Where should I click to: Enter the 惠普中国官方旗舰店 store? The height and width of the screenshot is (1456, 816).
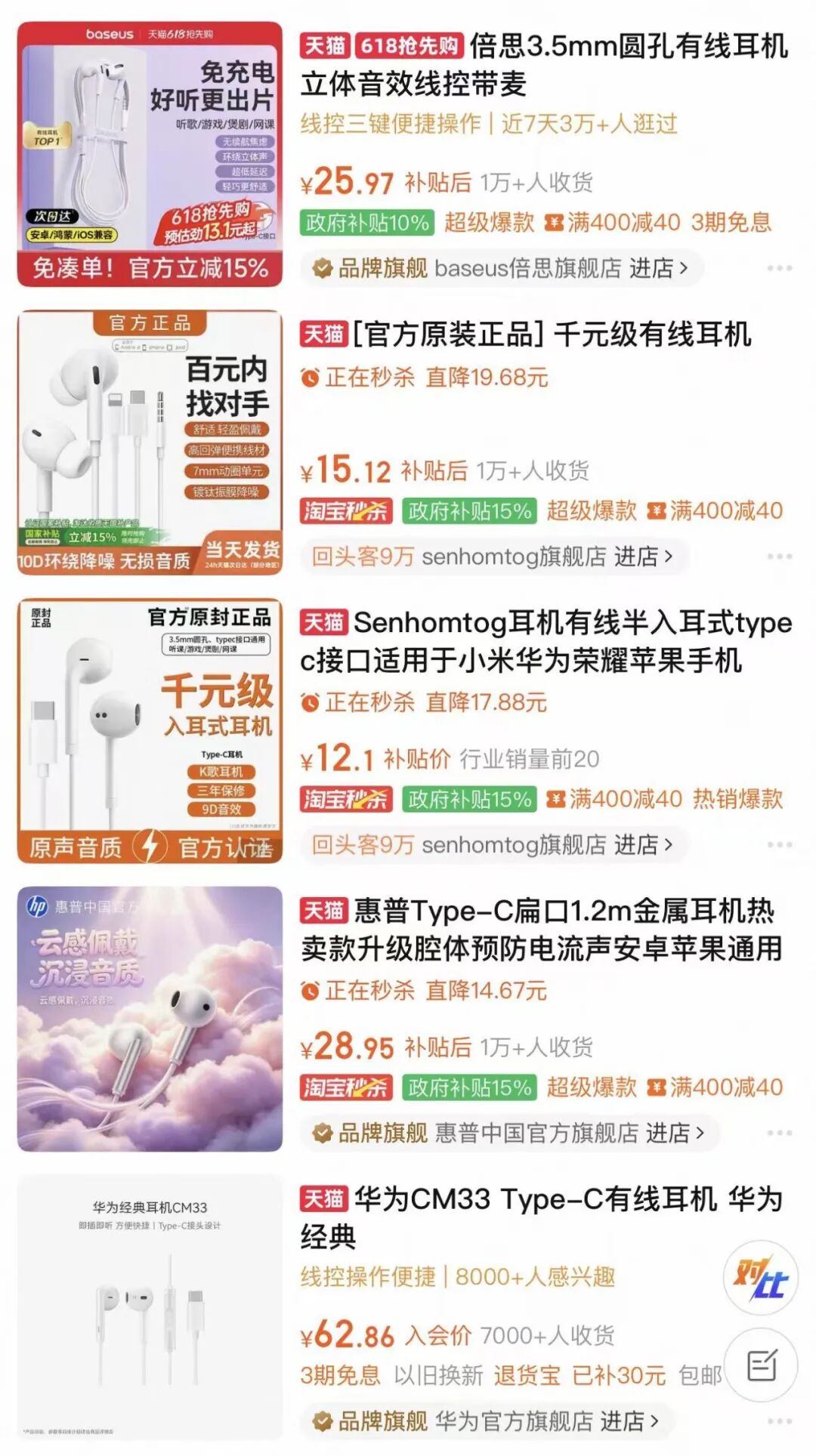click(510, 1133)
